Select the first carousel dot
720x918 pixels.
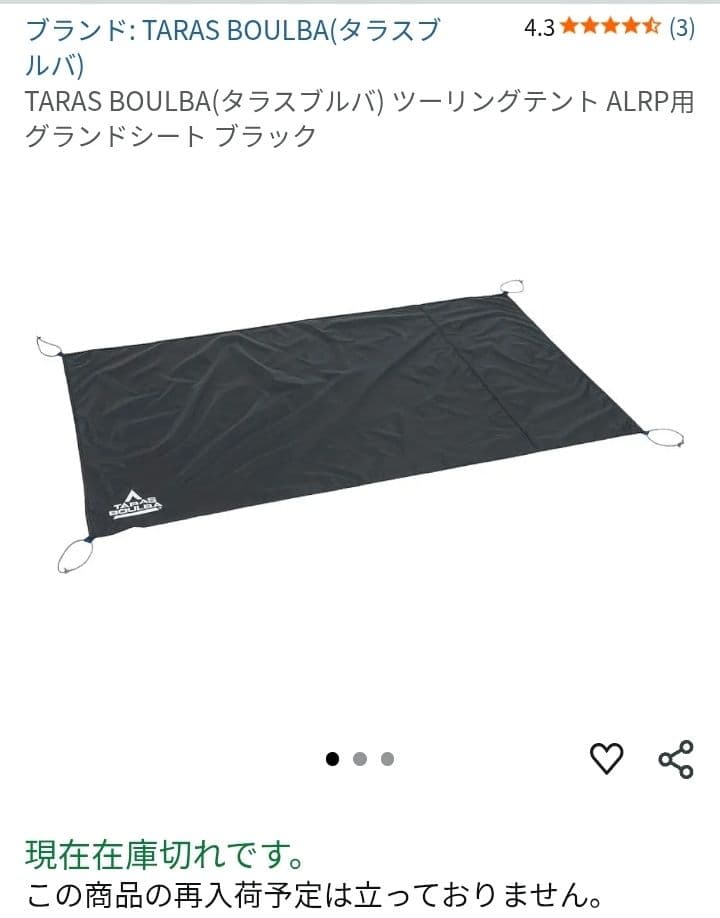[330, 760]
